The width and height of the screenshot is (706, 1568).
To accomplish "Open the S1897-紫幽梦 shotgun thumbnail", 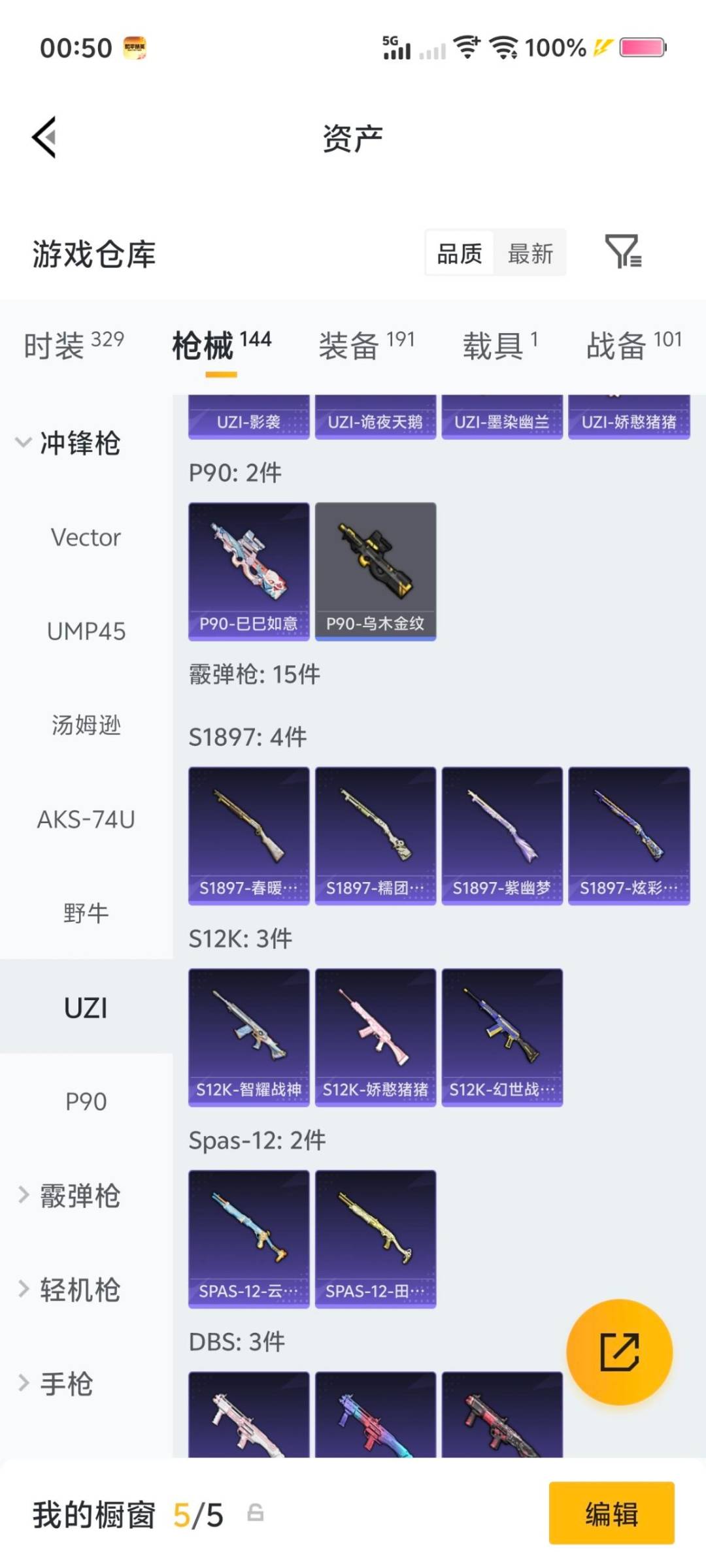I will (502, 833).
